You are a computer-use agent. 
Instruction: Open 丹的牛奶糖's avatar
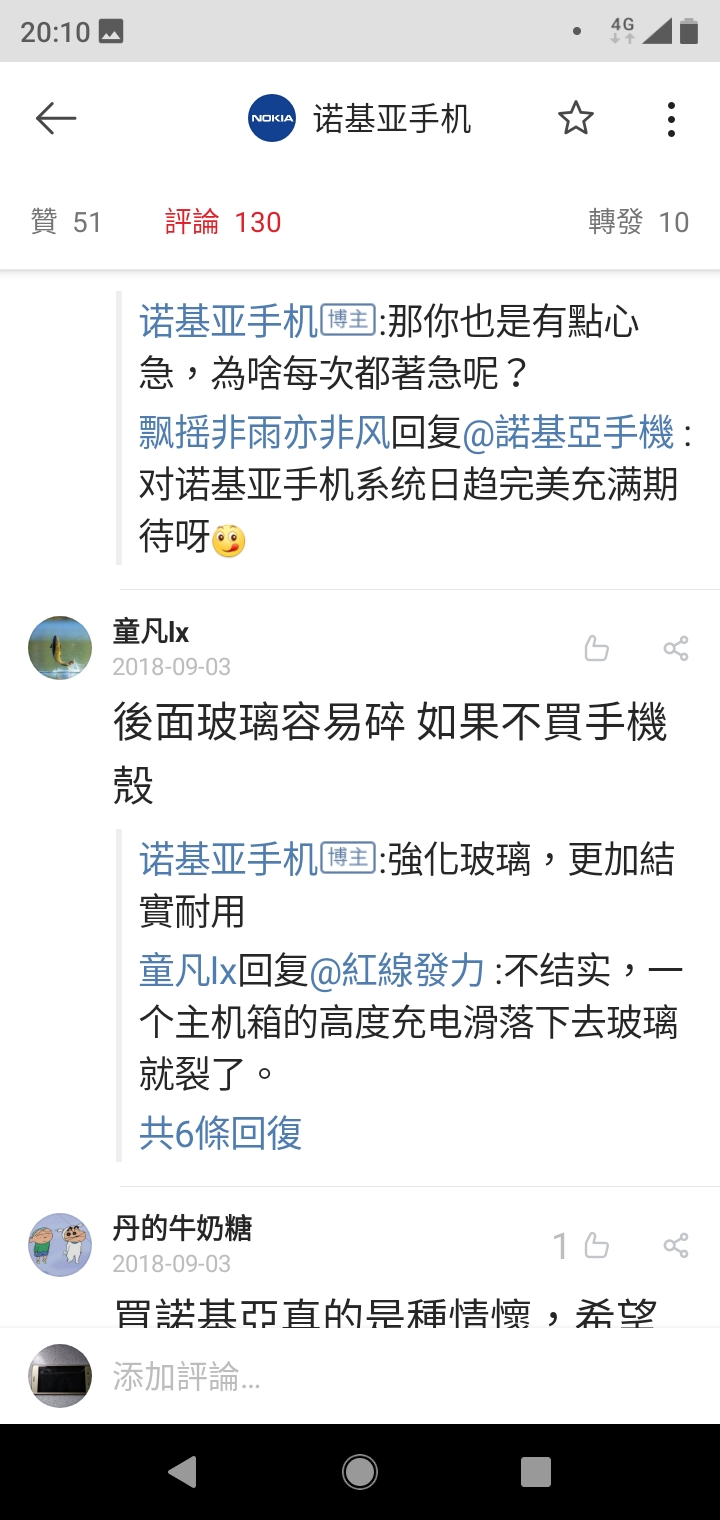tap(60, 1244)
